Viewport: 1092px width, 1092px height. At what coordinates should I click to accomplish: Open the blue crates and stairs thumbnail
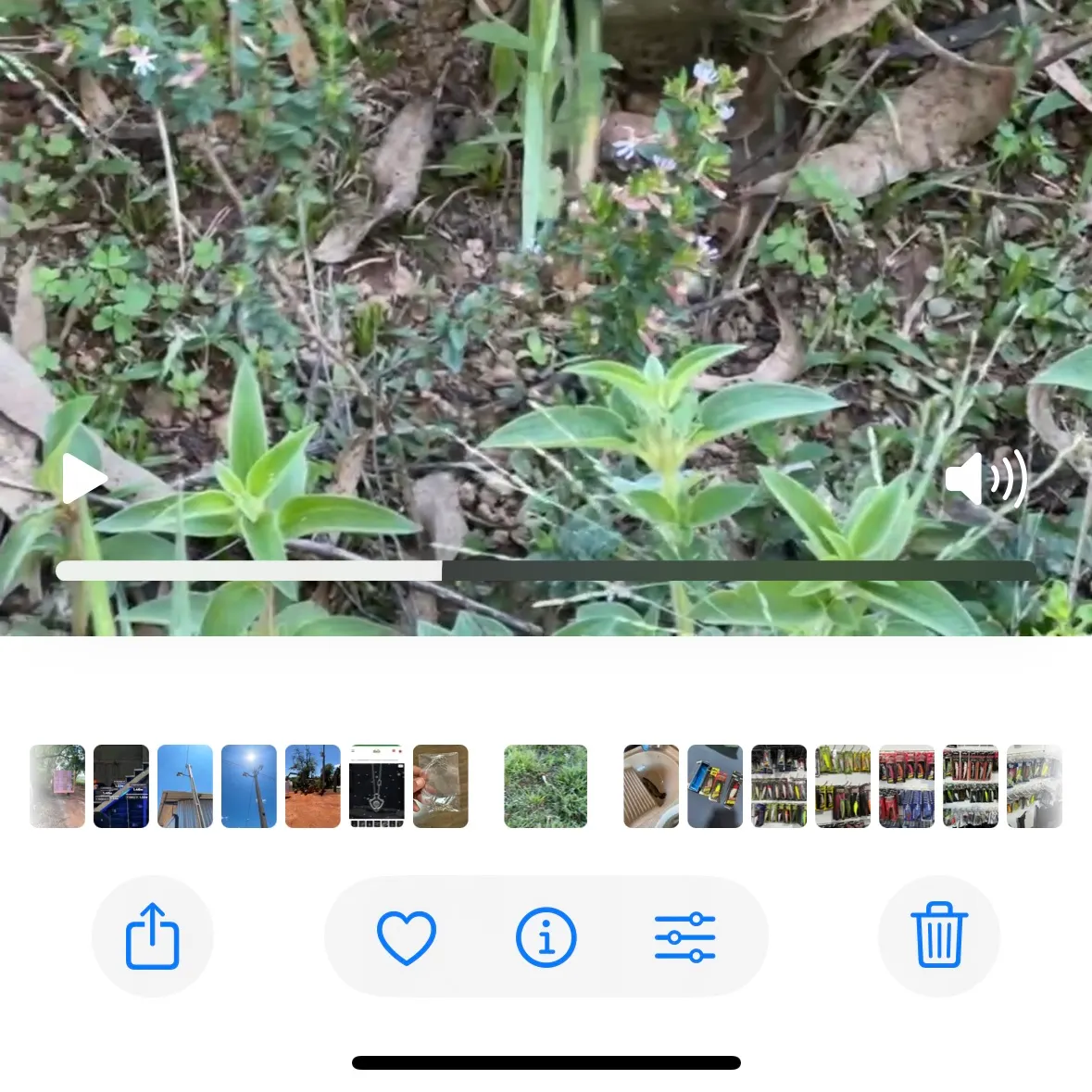[121, 786]
